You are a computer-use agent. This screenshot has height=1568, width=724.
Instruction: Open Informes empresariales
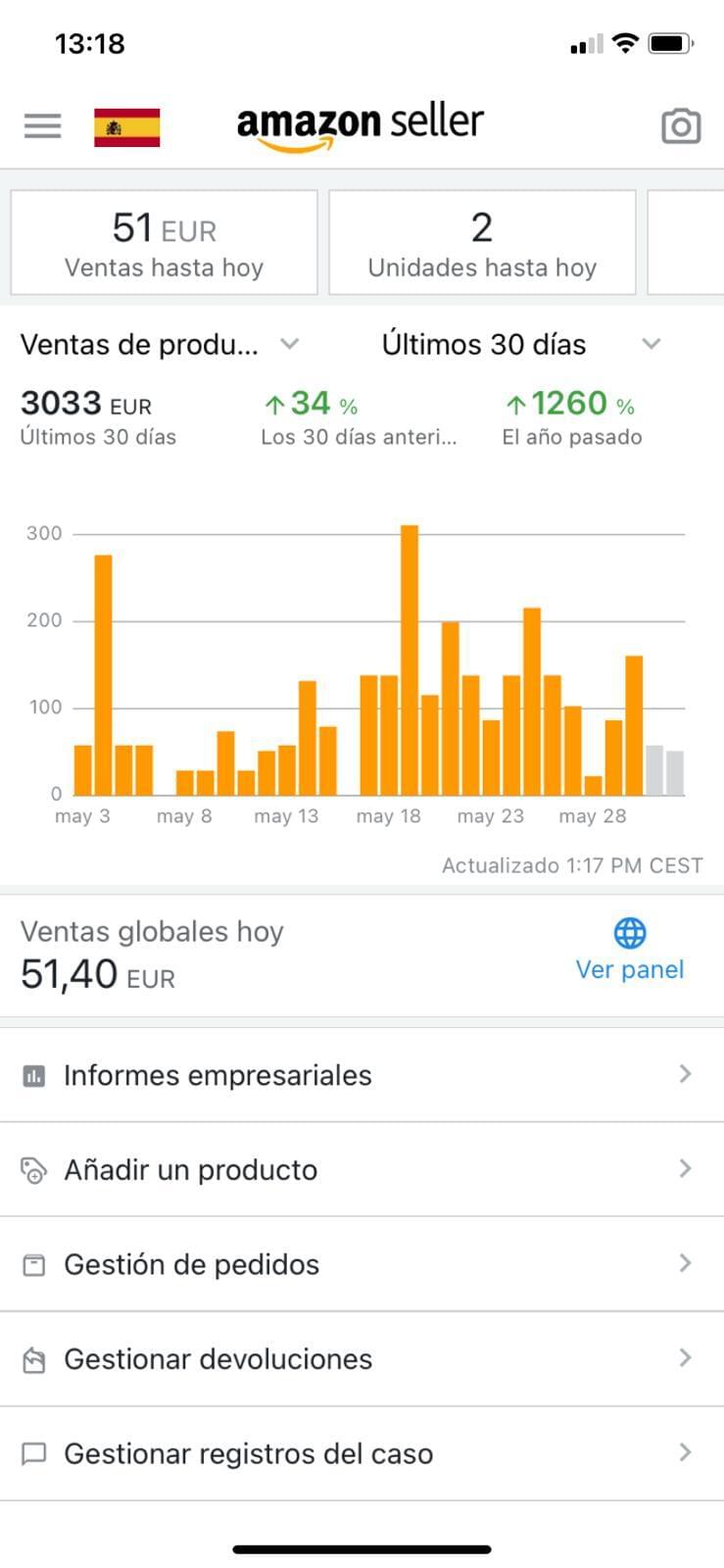tap(362, 1075)
